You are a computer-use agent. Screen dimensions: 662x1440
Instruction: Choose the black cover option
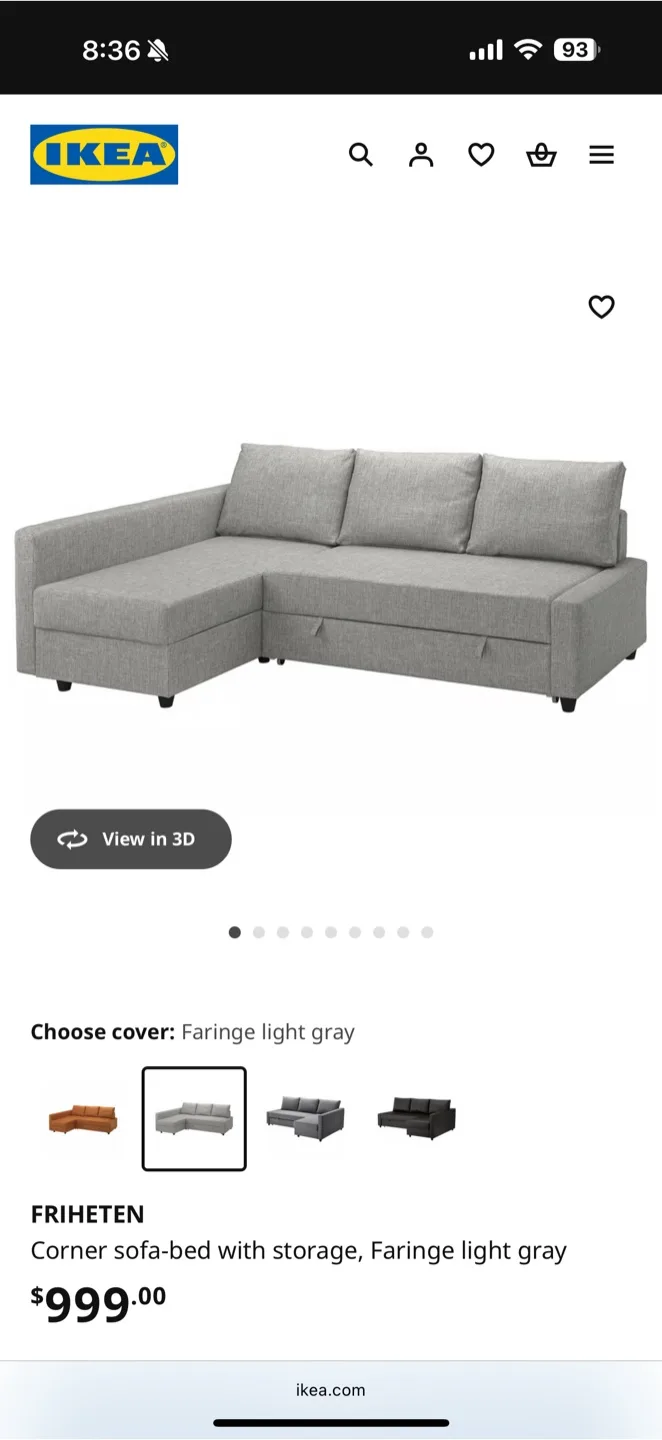(x=416, y=1118)
